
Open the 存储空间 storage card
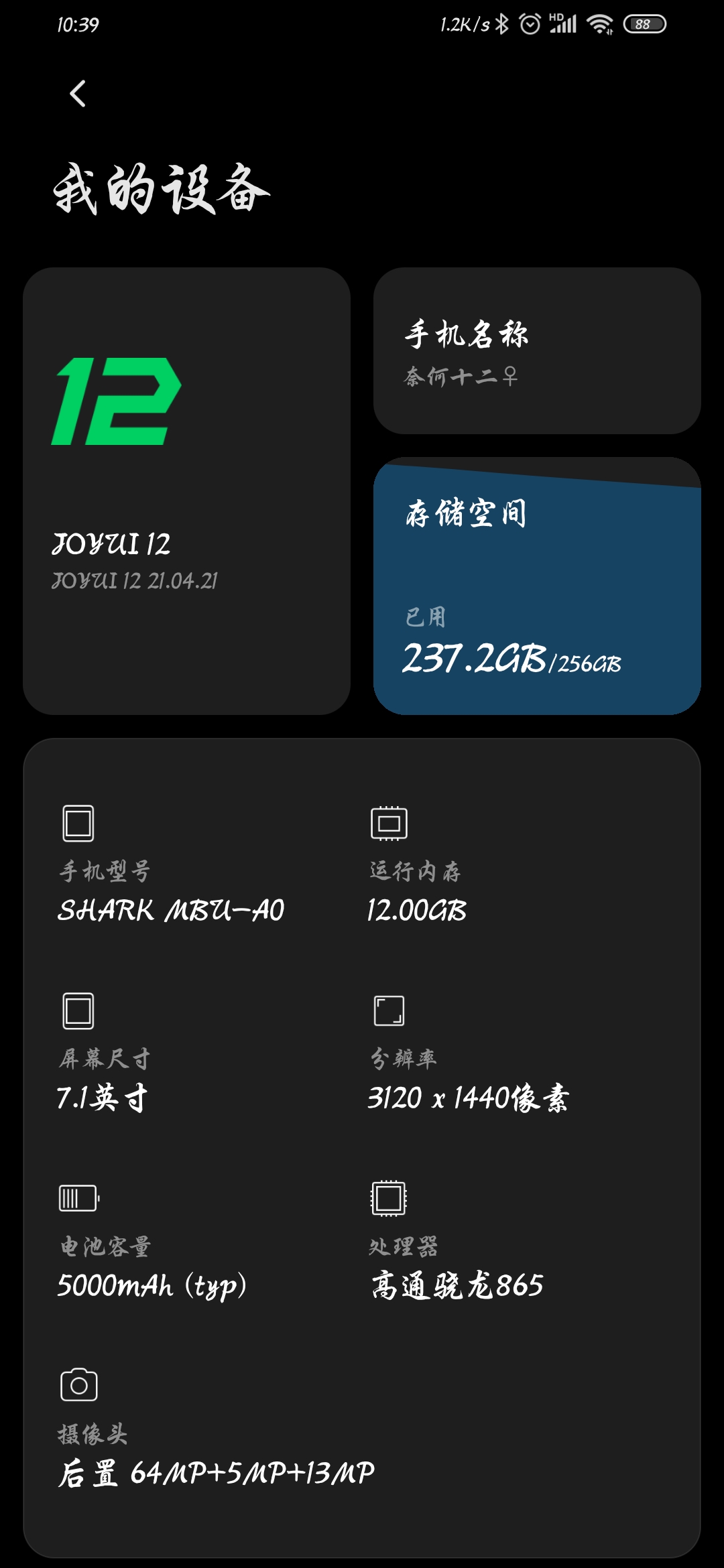click(537, 586)
